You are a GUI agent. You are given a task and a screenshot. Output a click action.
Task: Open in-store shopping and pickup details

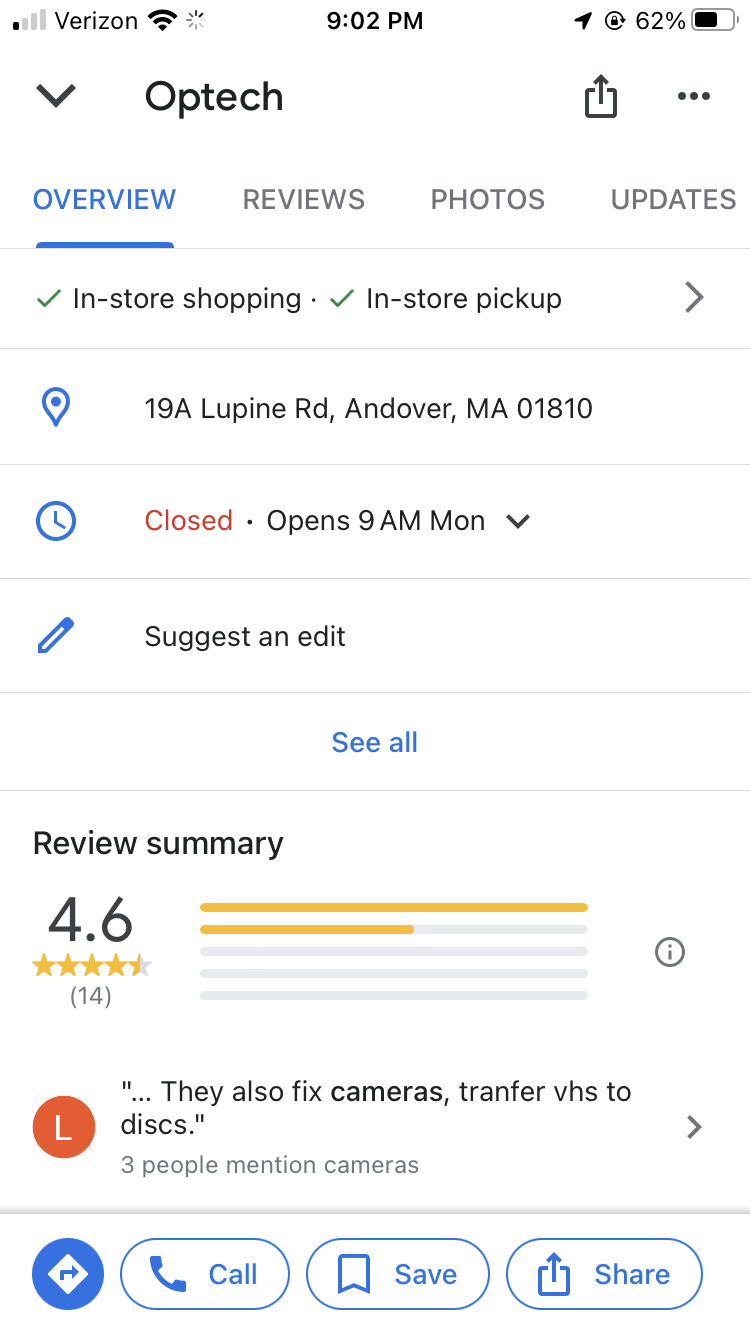click(375, 298)
